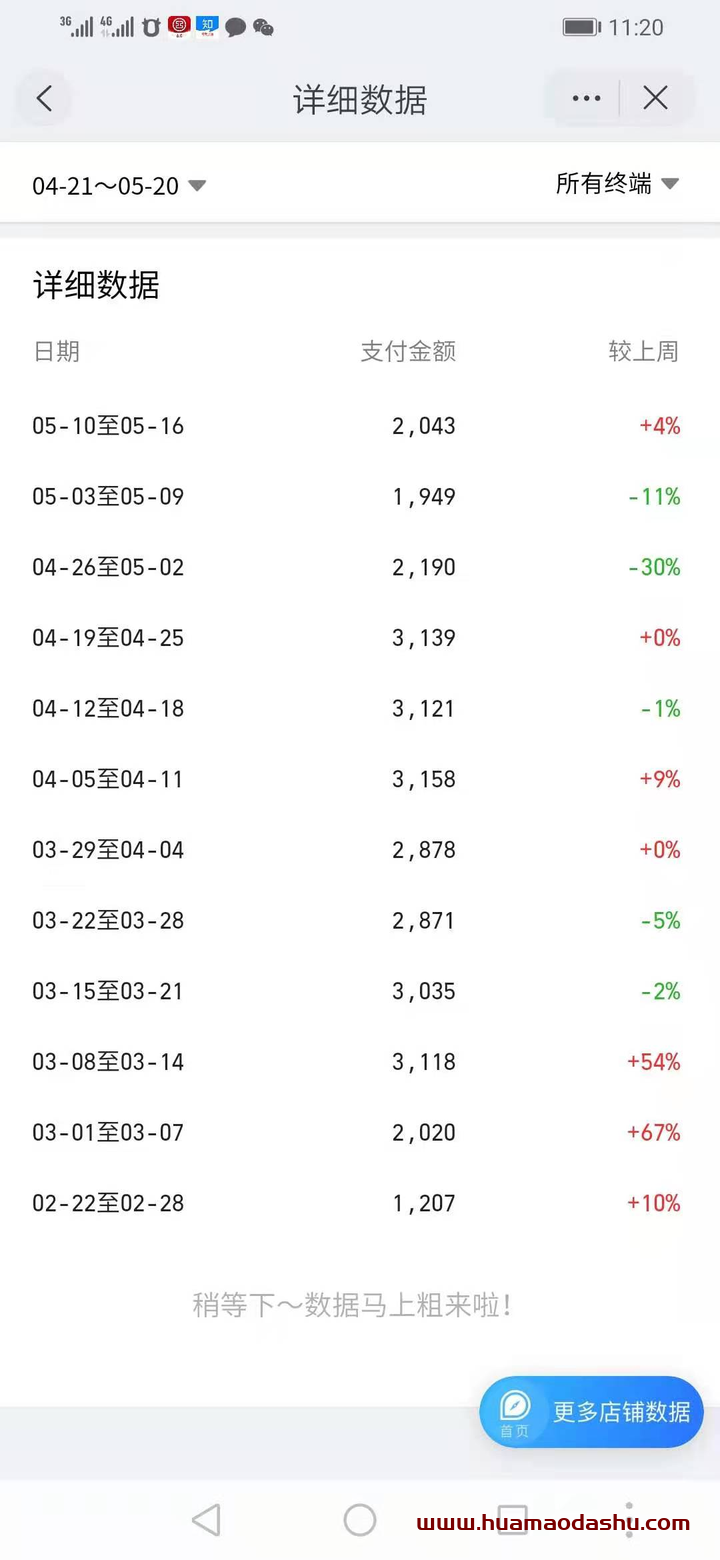Tap the system home circle button
720x1560 pixels.
[360, 1520]
